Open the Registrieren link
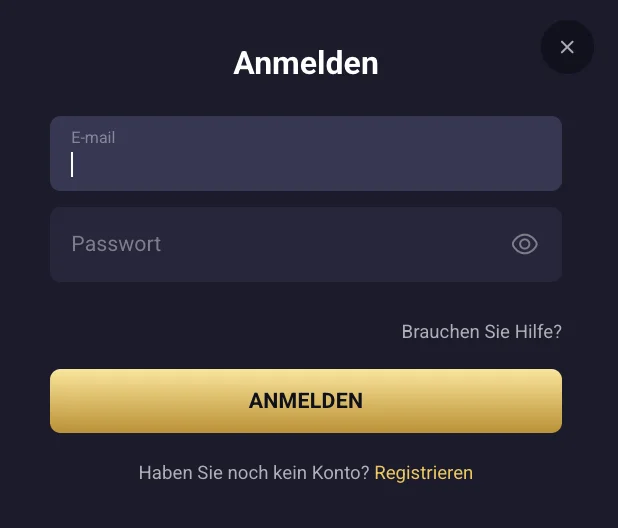The height and width of the screenshot is (528, 618). [423, 472]
